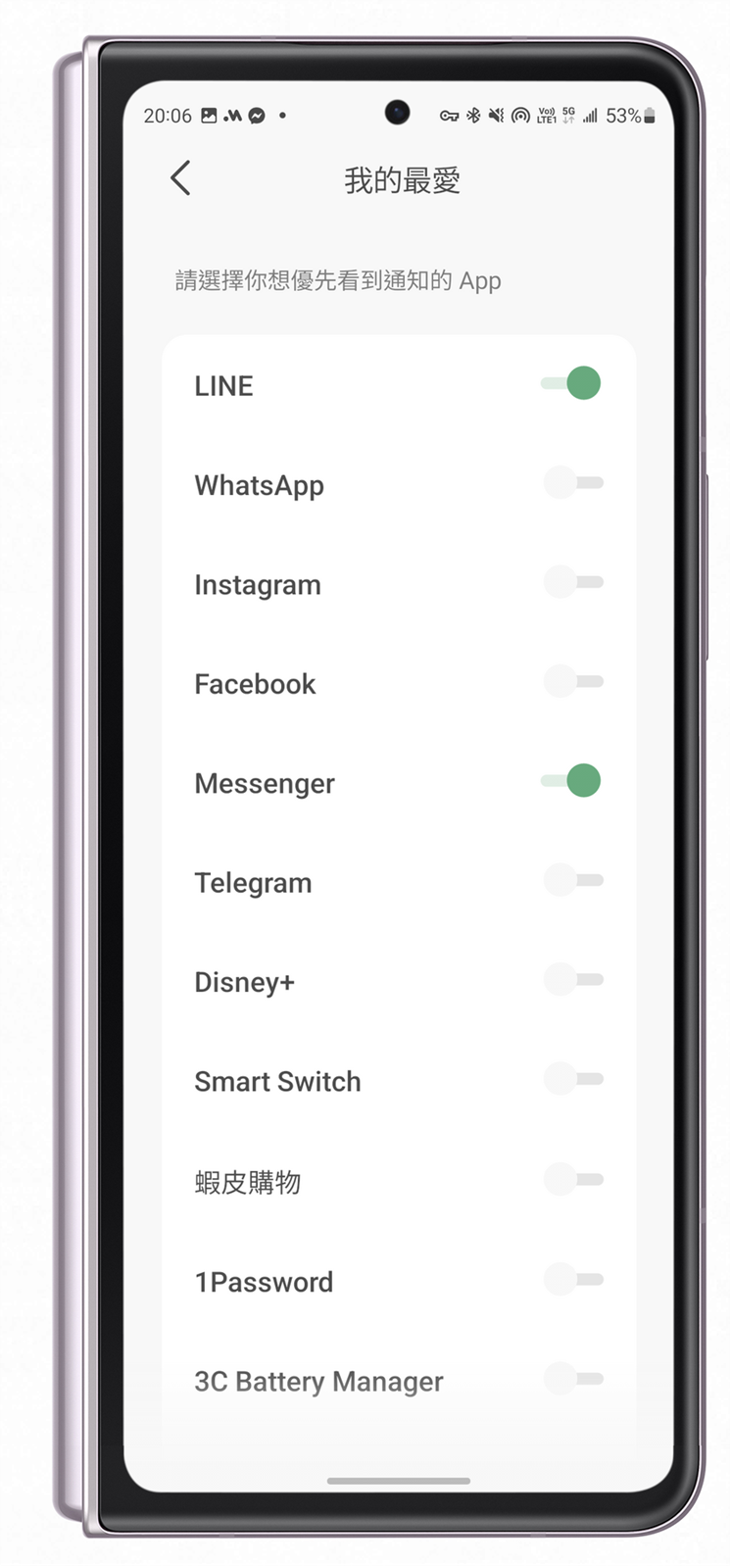
Task: Turn on 3C Battery Manager toggle
Action: [573, 1378]
